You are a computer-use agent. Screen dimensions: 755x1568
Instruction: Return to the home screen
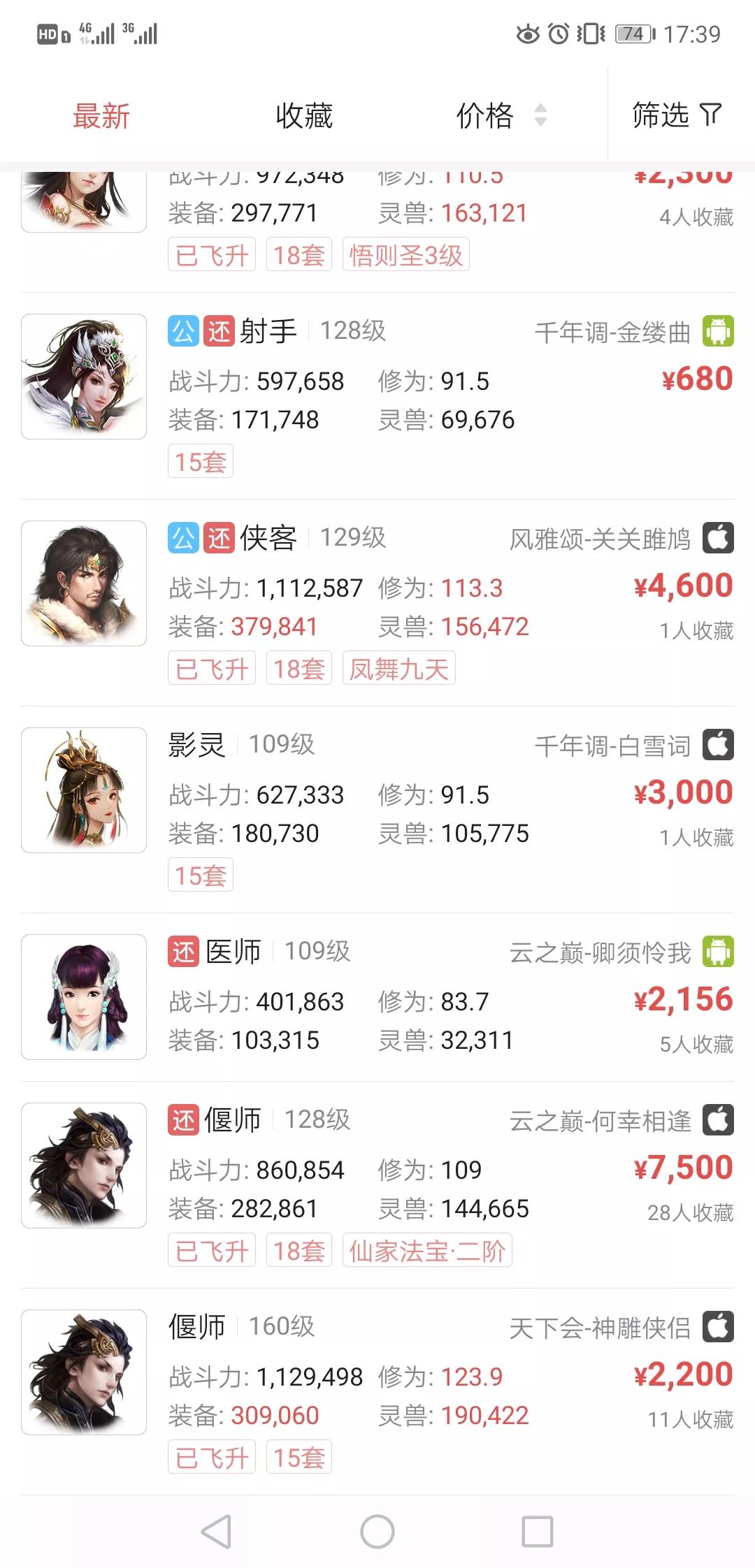click(x=377, y=1532)
